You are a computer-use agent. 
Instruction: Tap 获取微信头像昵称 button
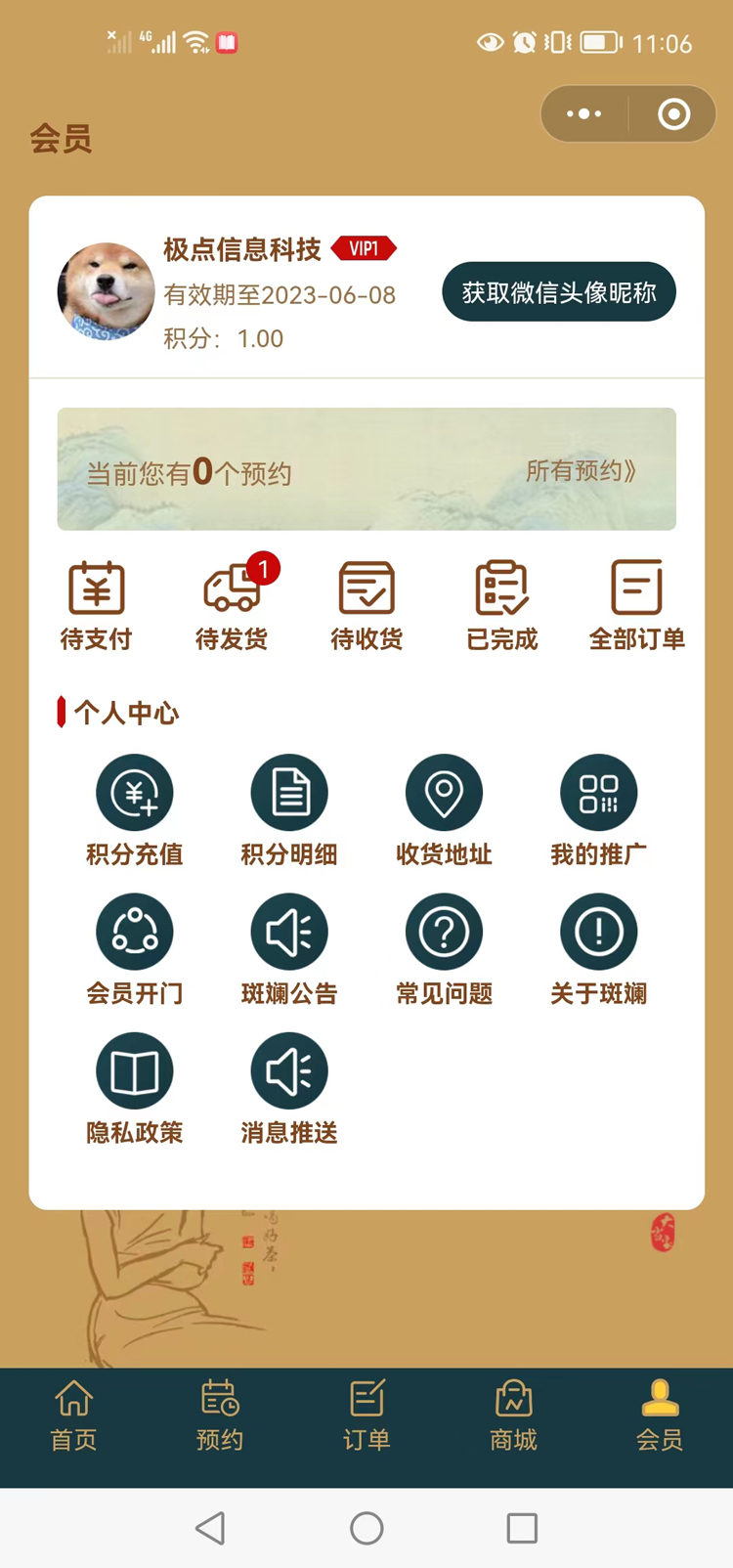click(x=558, y=292)
